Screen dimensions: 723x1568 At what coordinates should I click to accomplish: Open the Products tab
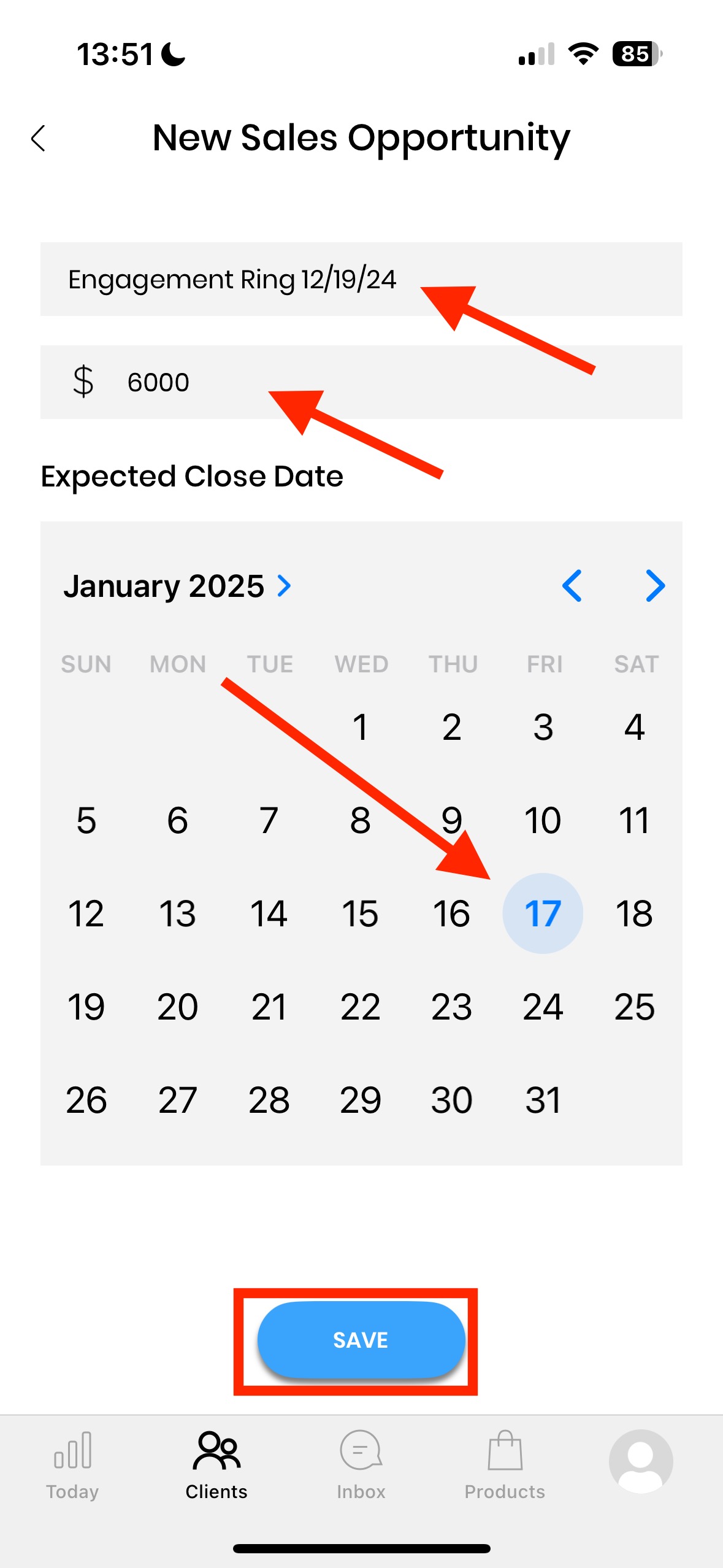click(x=505, y=1465)
